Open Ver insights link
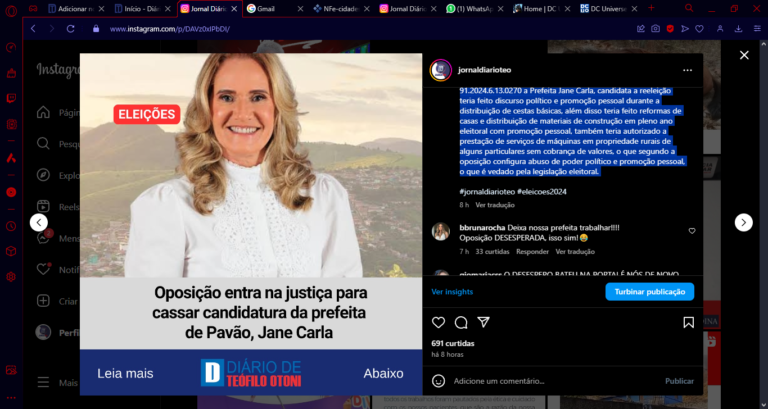768x409 pixels. pos(452,291)
